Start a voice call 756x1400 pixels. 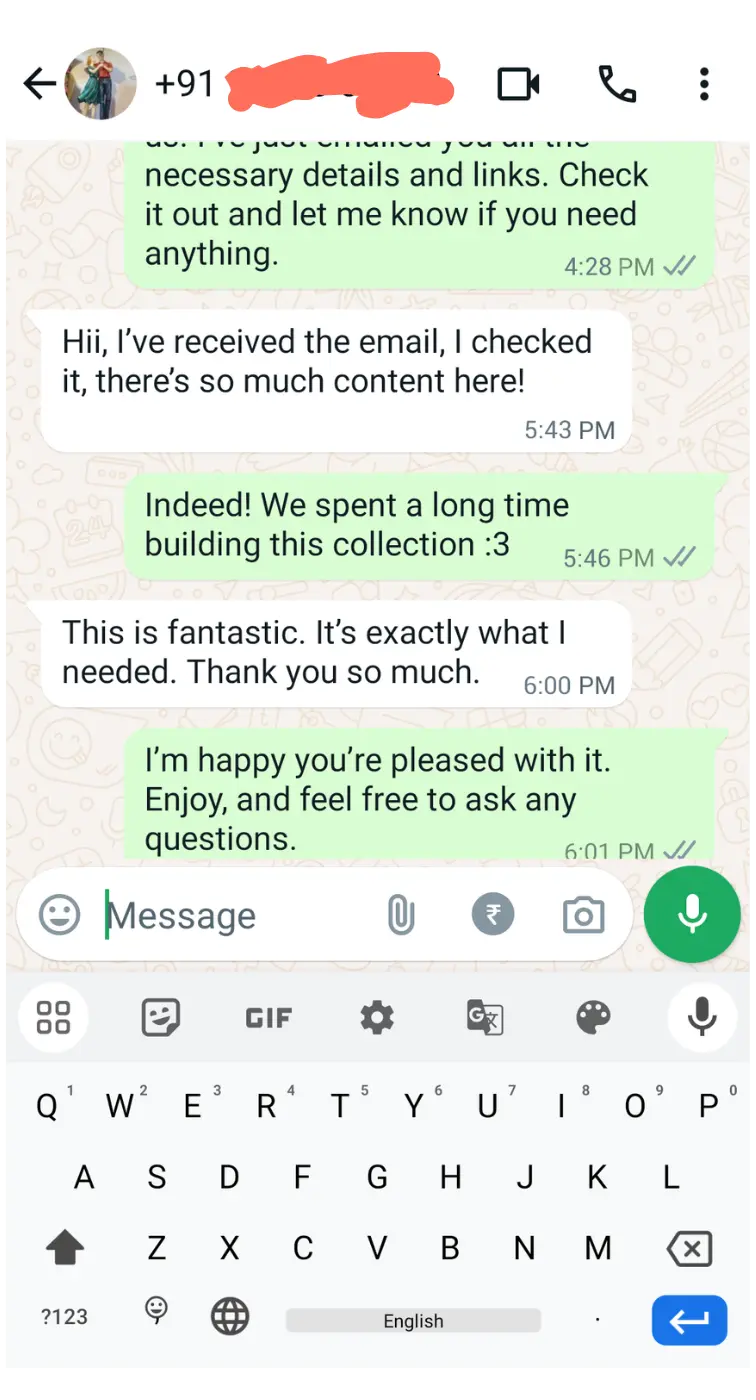[617, 84]
